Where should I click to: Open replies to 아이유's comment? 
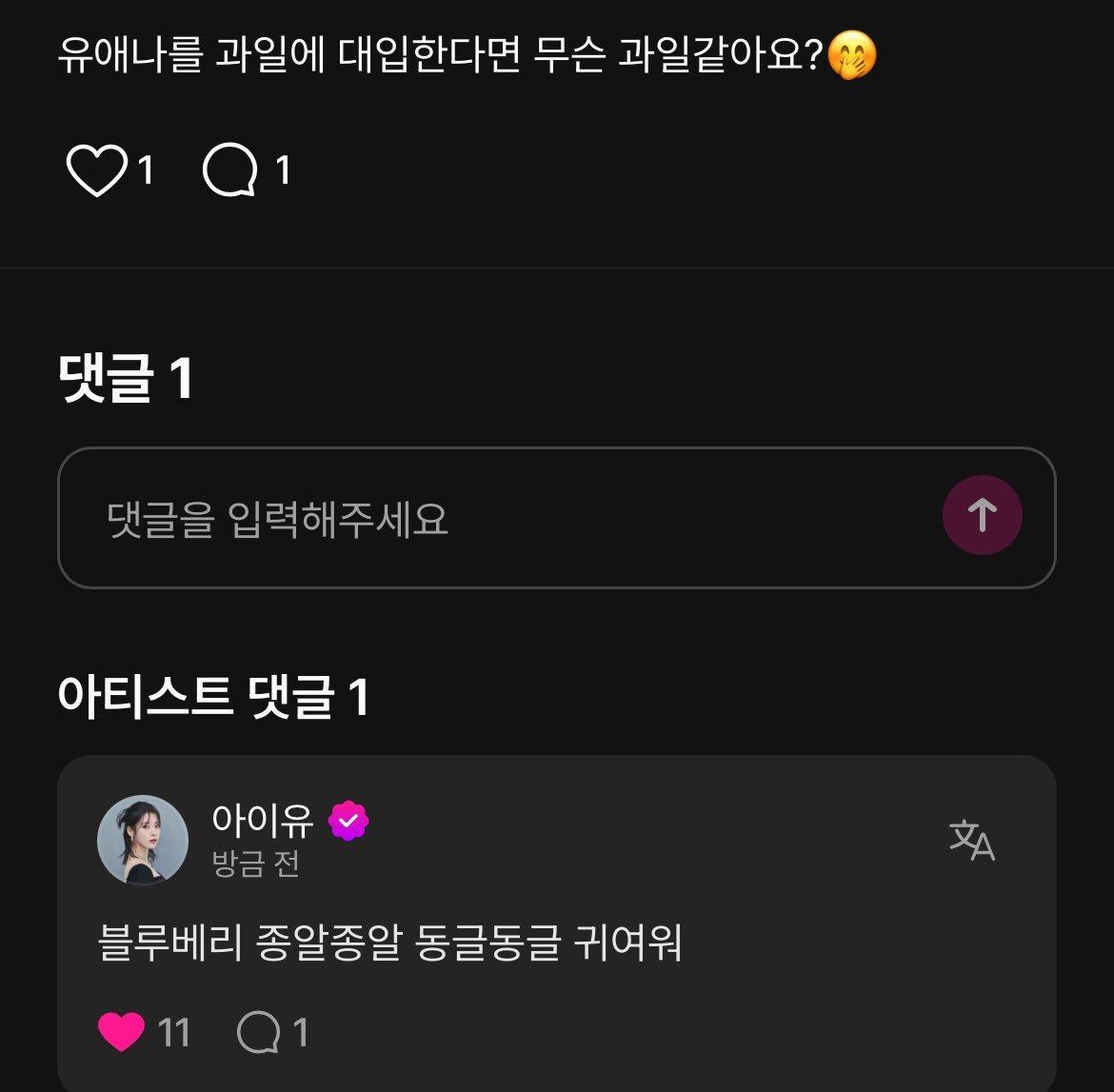[x=259, y=1032]
